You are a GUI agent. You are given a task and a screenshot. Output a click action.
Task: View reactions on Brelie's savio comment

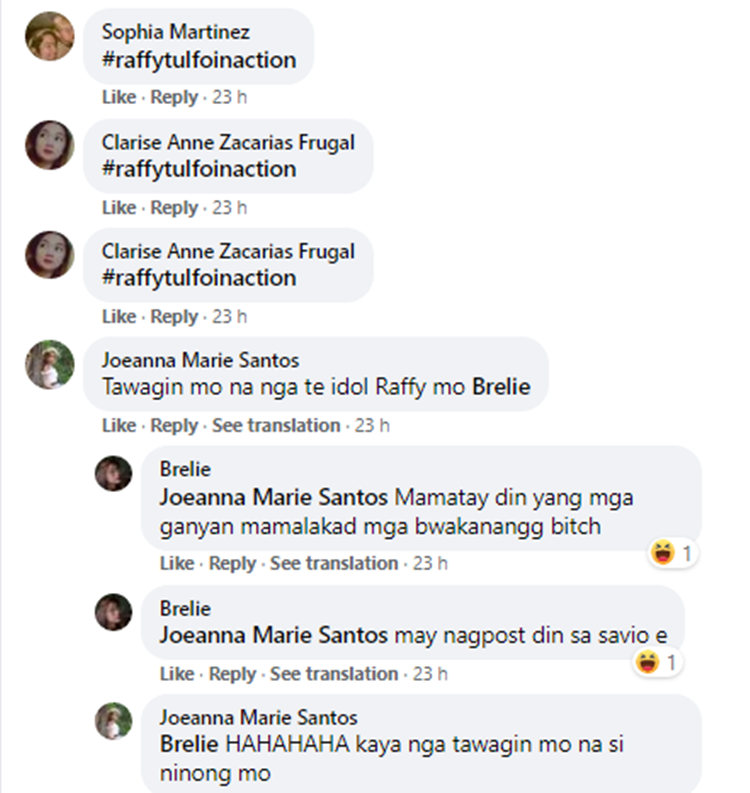(657, 662)
